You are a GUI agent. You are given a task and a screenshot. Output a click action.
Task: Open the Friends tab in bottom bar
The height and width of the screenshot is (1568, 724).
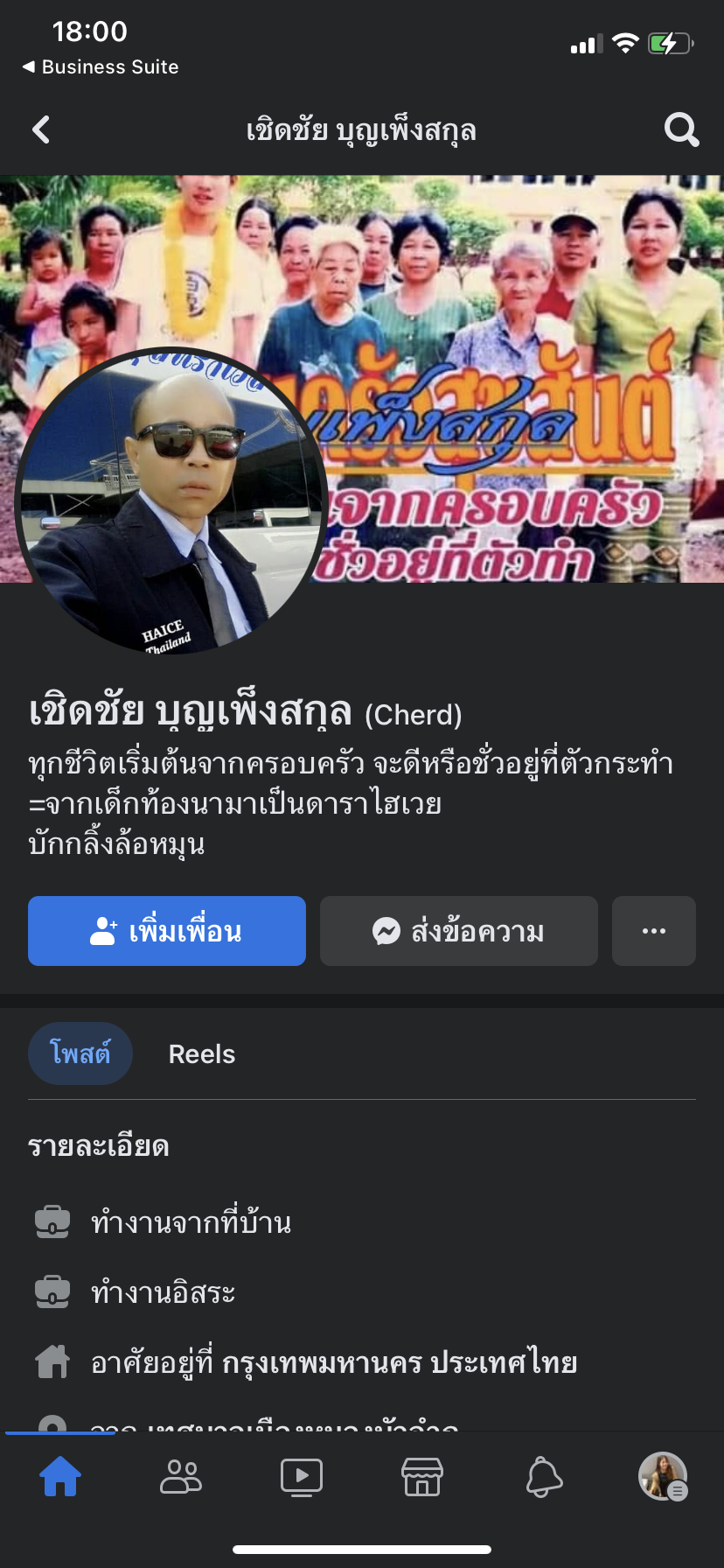(181, 1477)
